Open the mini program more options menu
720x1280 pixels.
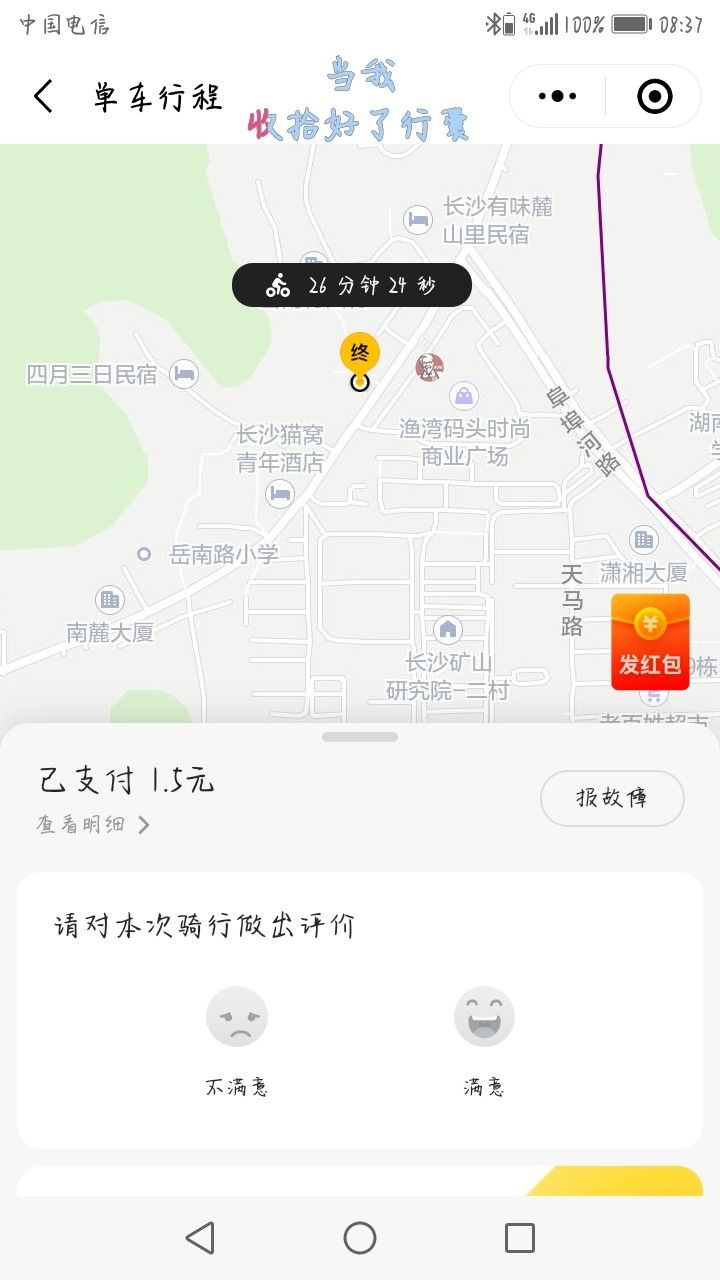pyautogui.click(x=557, y=97)
